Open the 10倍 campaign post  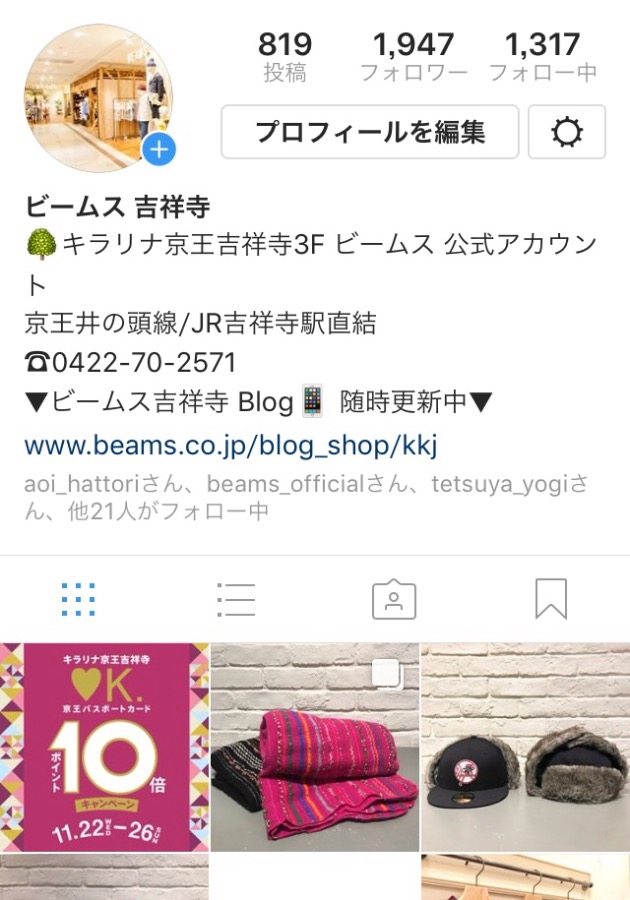tap(104, 746)
